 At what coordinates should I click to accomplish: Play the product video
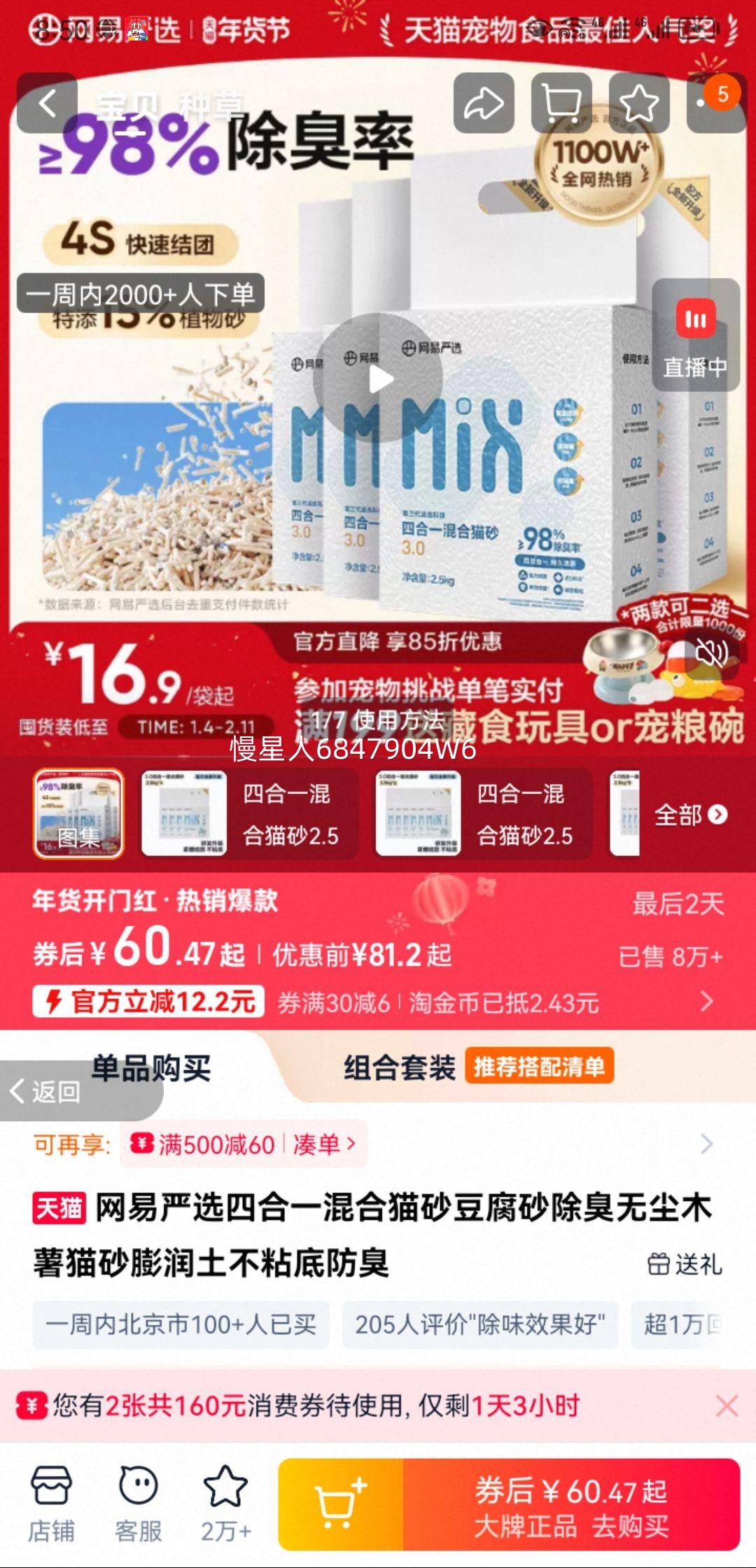[x=381, y=378]
